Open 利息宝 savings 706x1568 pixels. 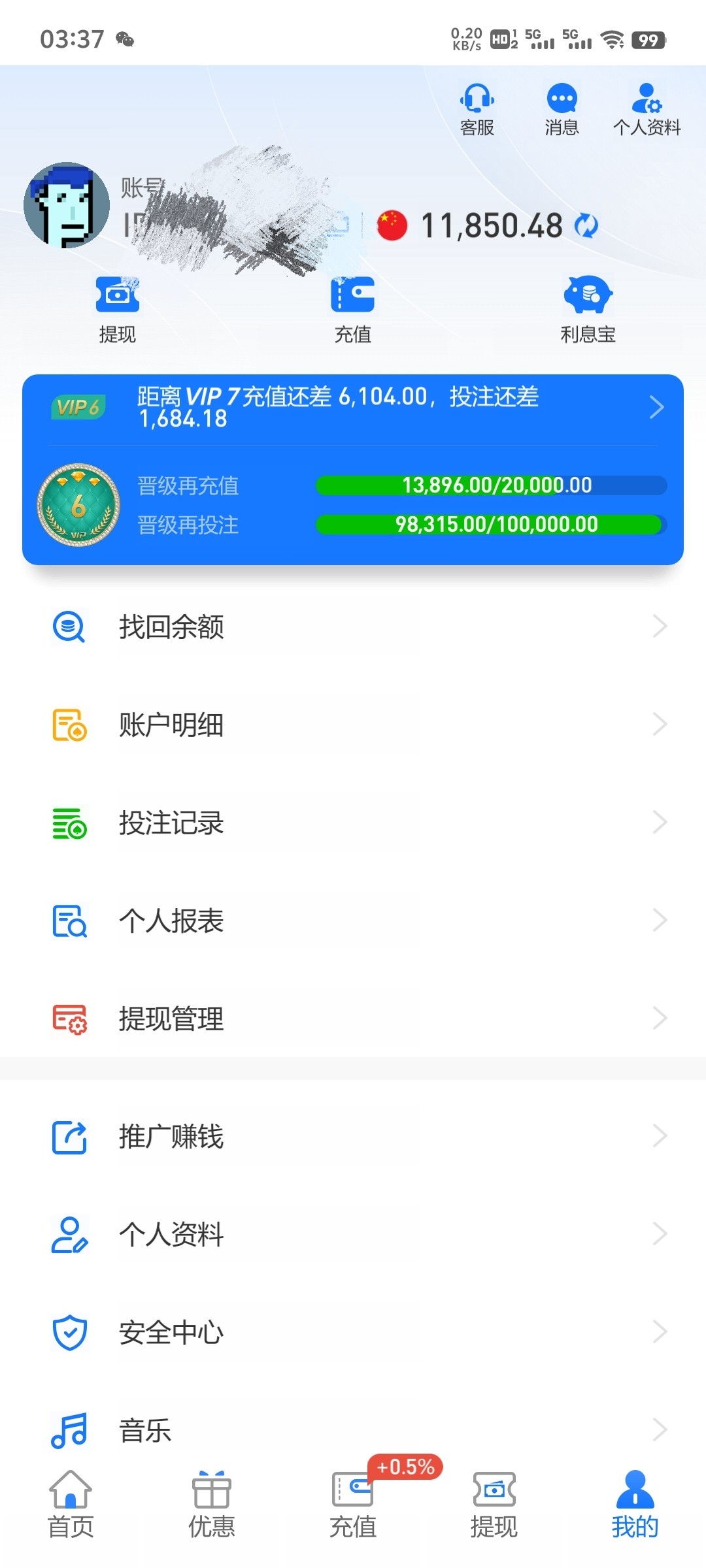tap(588, 308)
